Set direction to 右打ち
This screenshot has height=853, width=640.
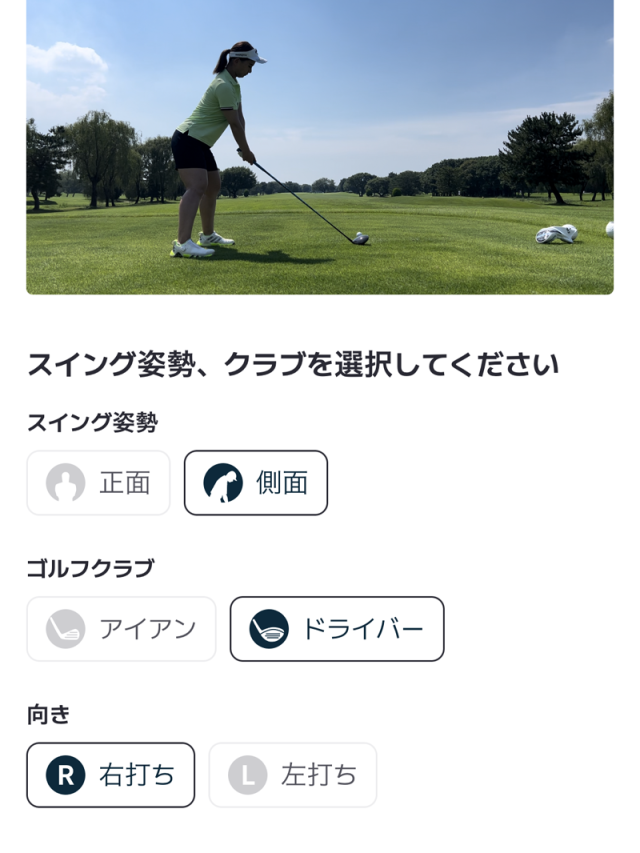coord(110,775)
